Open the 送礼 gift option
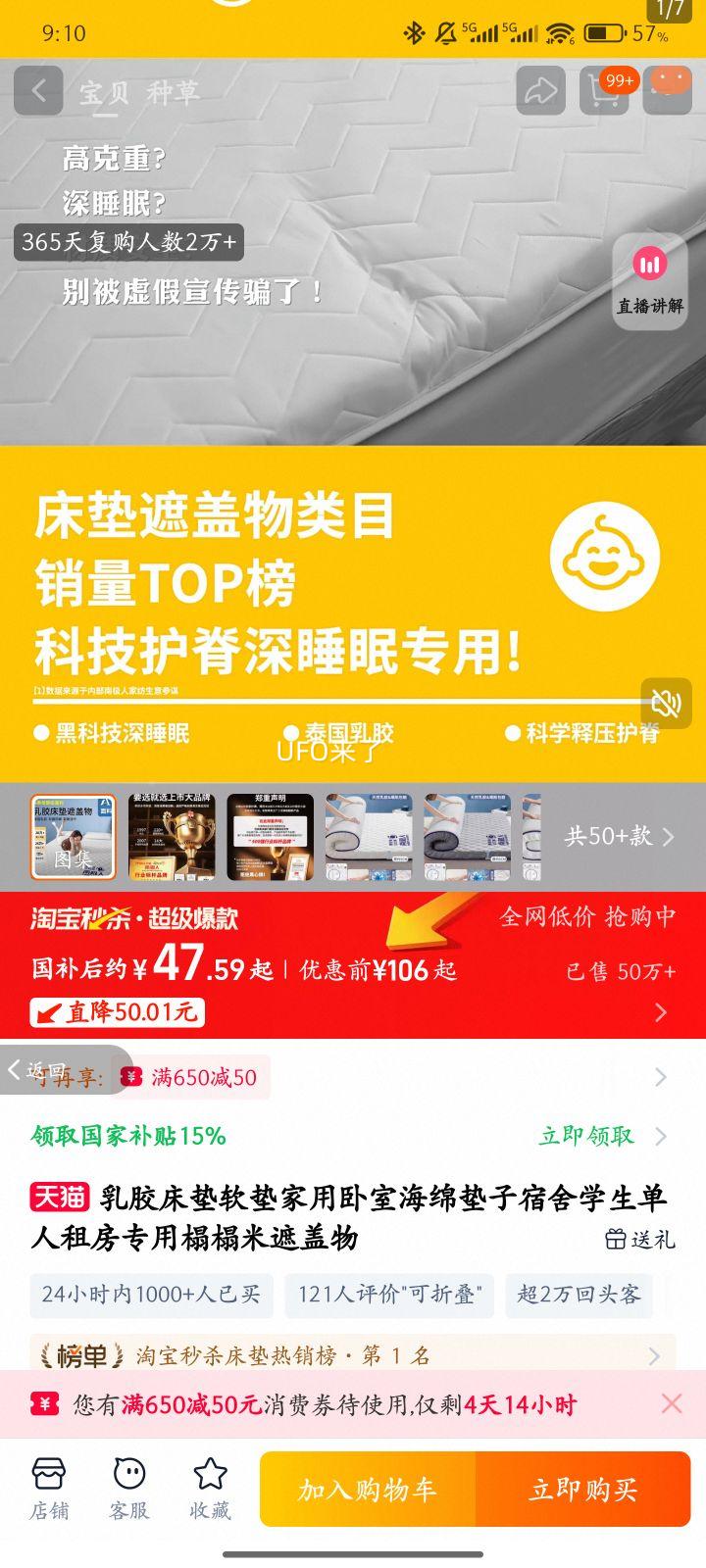The image size is (706, 1568). [x=642, y=1239]
